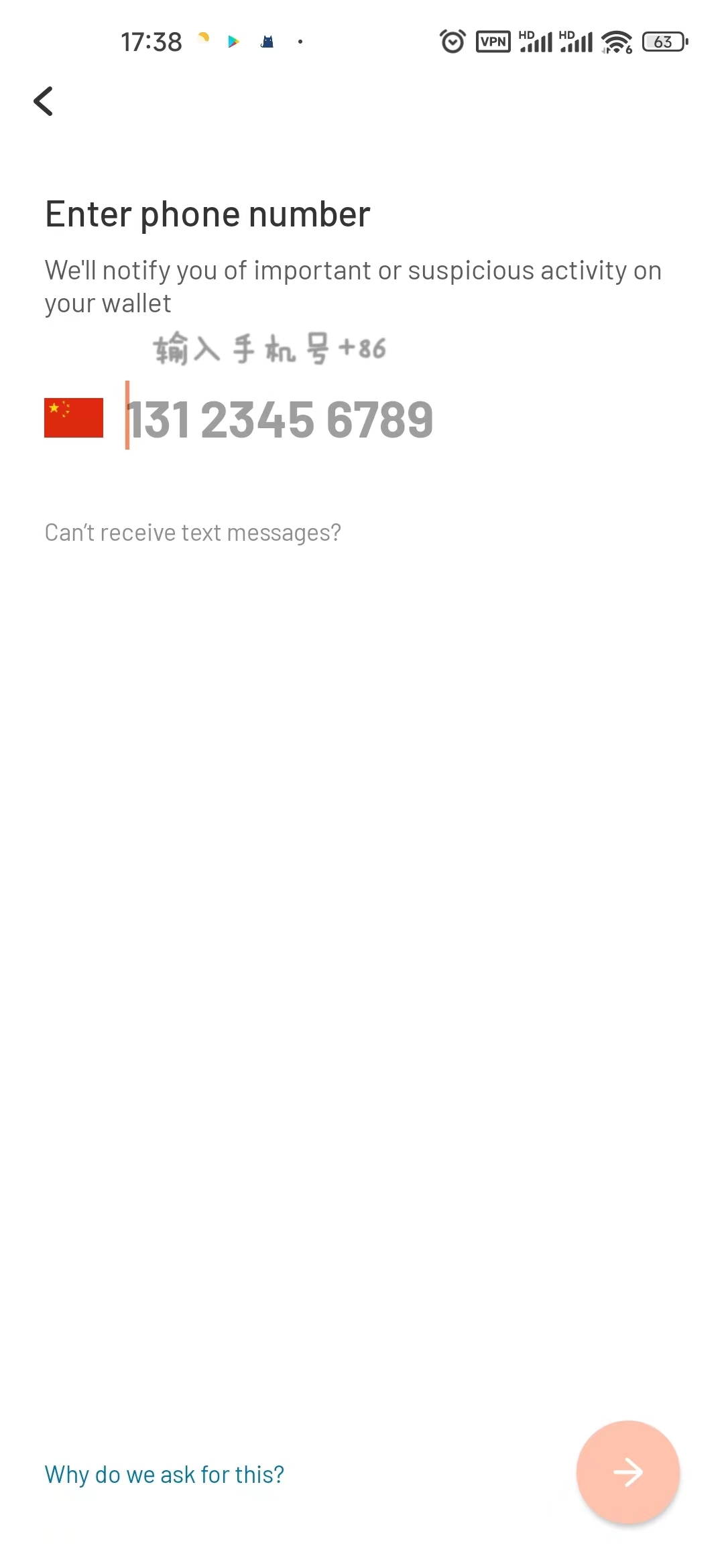The image size is (724, 1568).
Task: Open "Why do we ask for this?" link
Action: (x=164, y=1474)
